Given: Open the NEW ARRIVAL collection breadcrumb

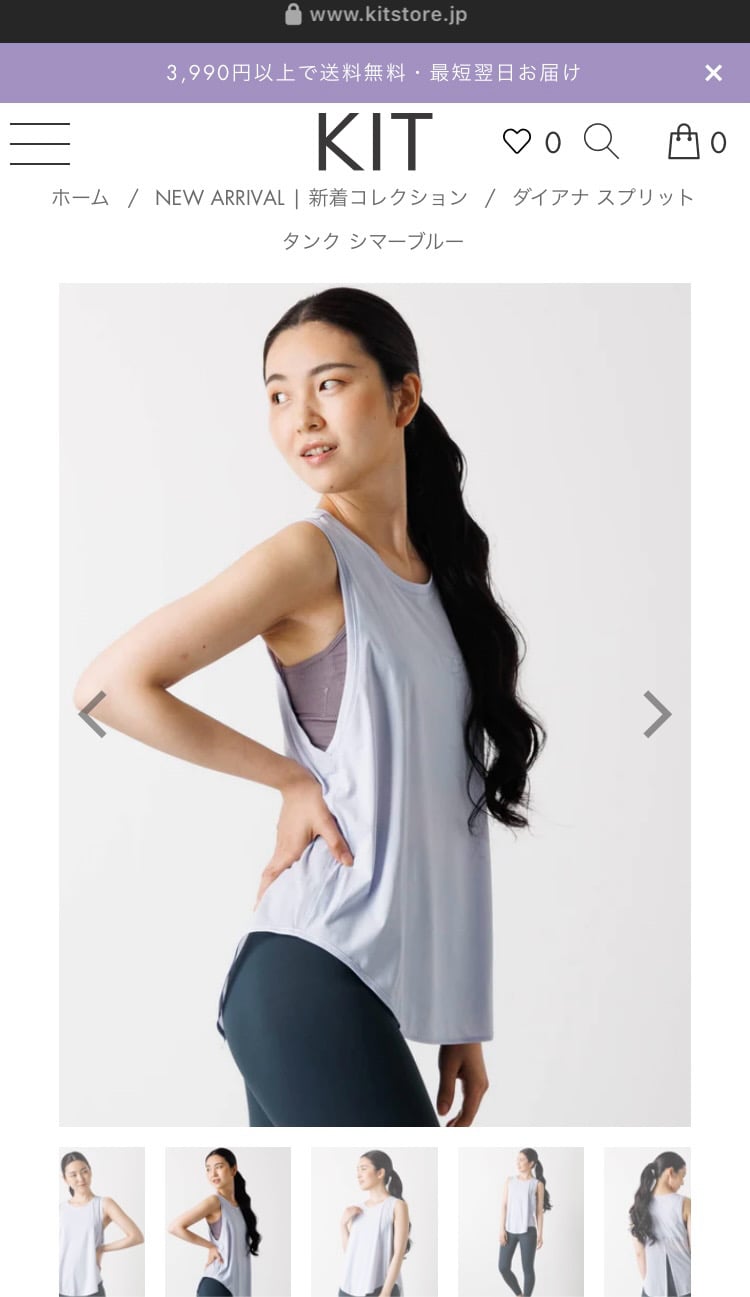Looking at the screenshot, I should [x=311, y=197].
